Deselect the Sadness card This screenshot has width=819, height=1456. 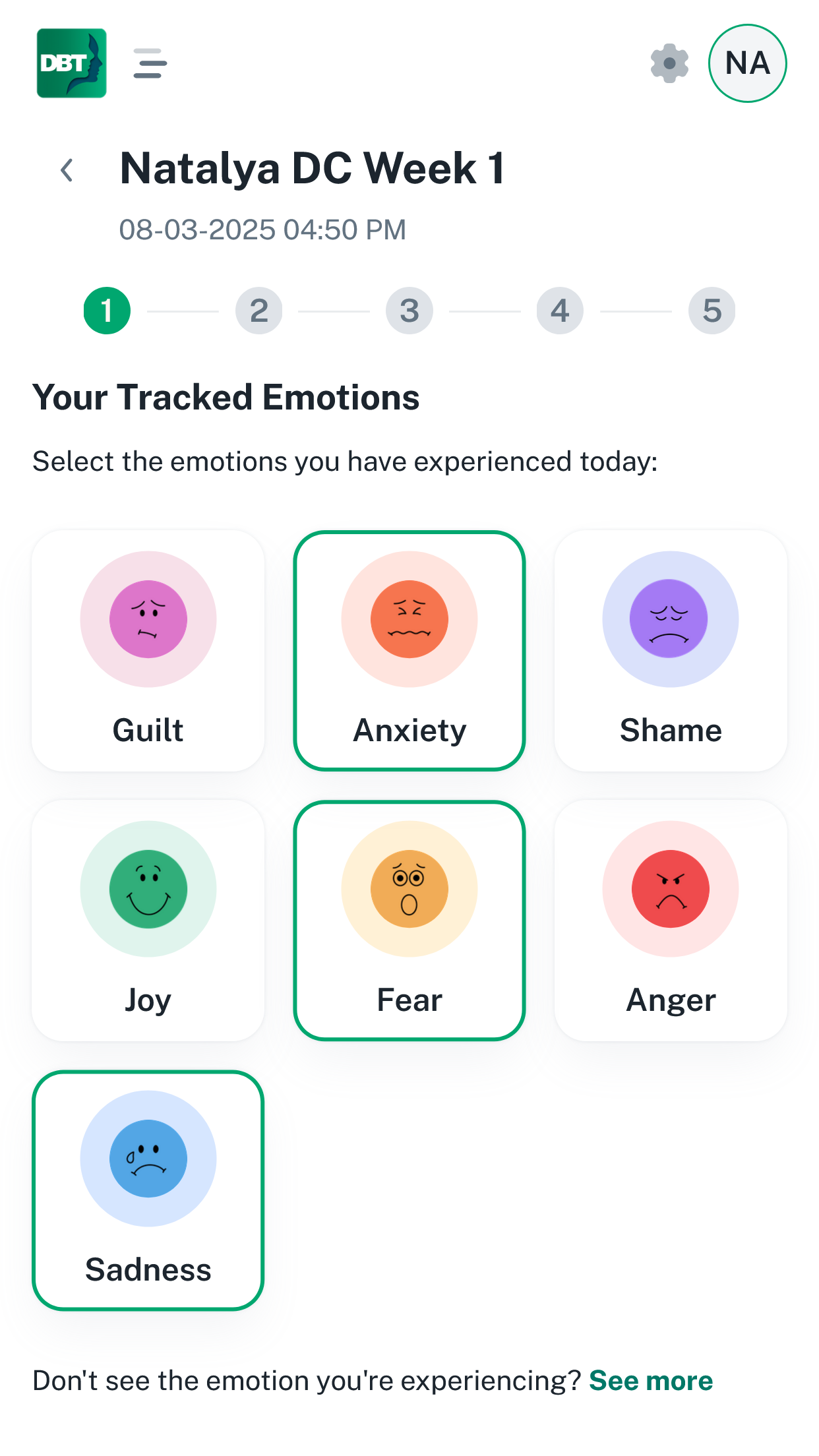[148, 1190]
